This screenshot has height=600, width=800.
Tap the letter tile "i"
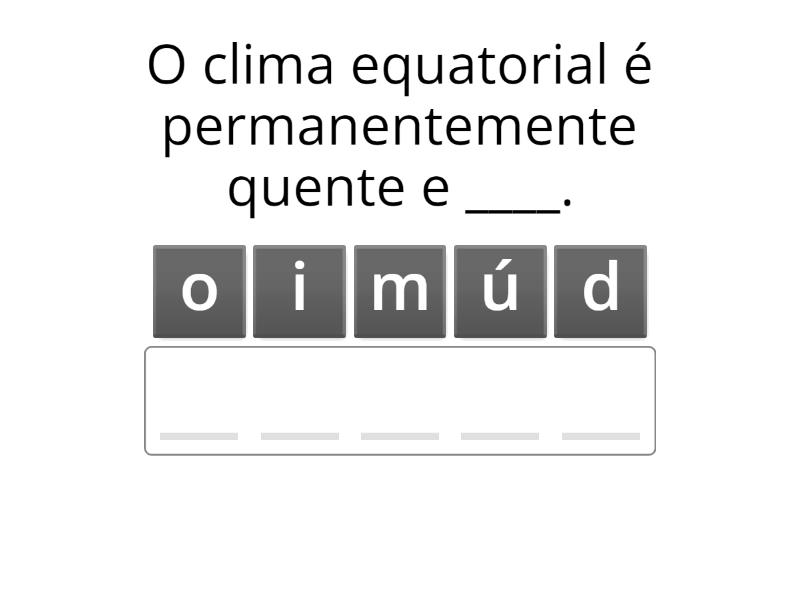299,291
